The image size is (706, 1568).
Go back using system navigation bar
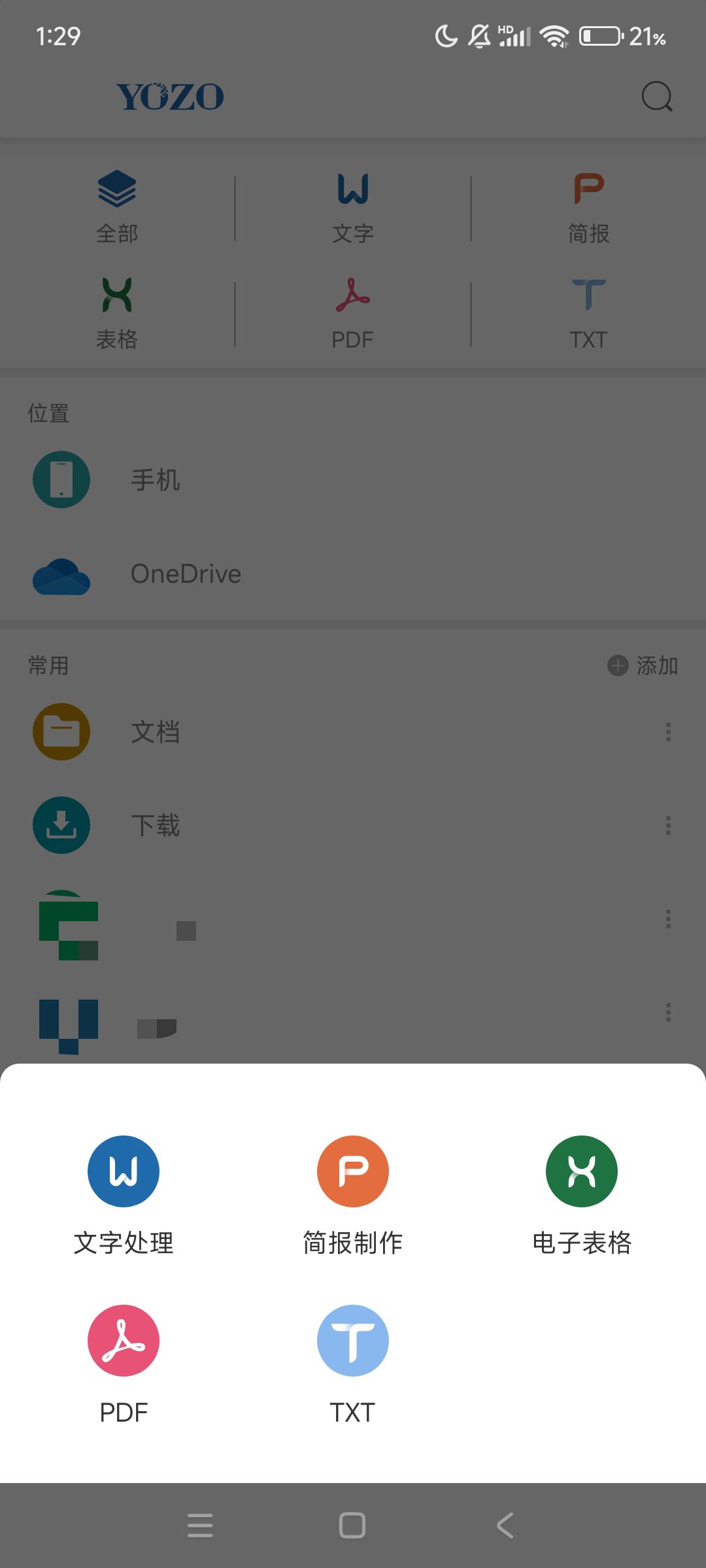pos(505,1526)
